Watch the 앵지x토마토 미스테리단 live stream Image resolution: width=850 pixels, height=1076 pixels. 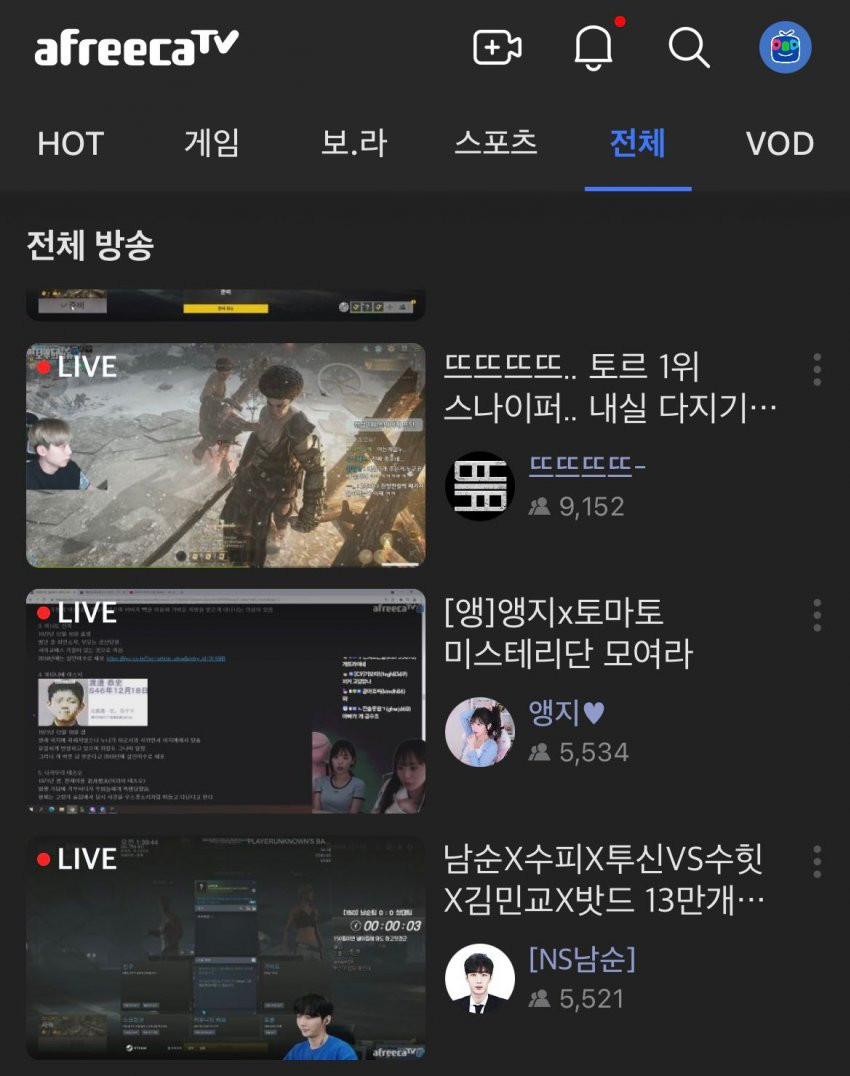226,702
